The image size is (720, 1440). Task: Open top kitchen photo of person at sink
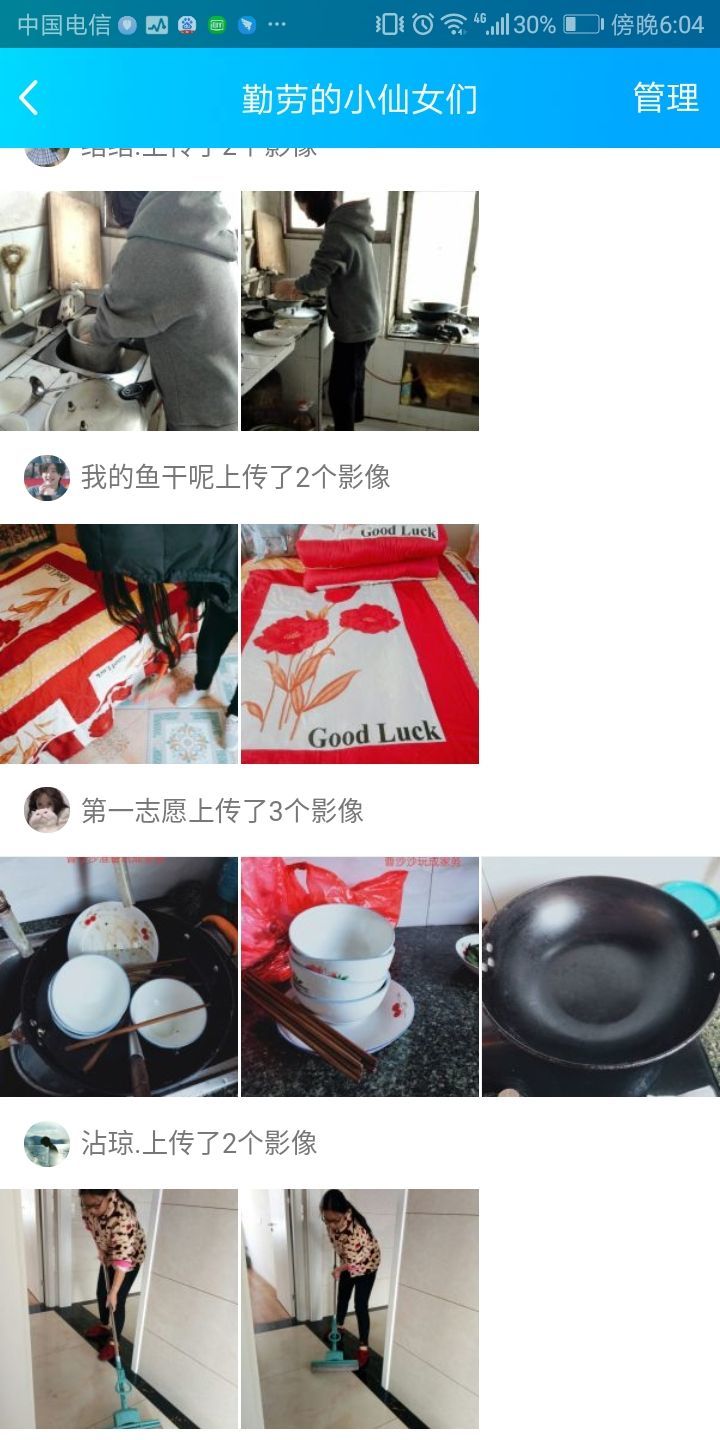coord(119,310)
